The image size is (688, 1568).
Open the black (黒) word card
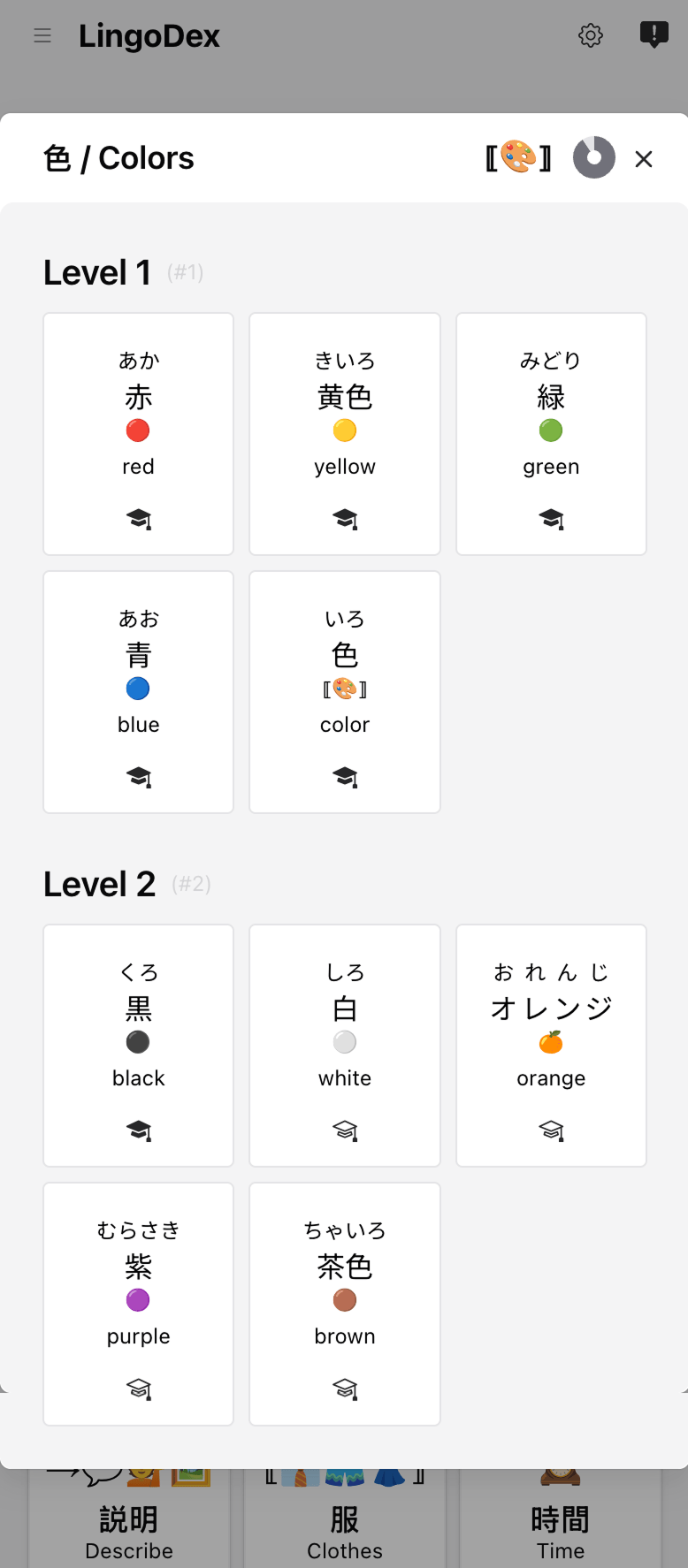coord(139,1027)
